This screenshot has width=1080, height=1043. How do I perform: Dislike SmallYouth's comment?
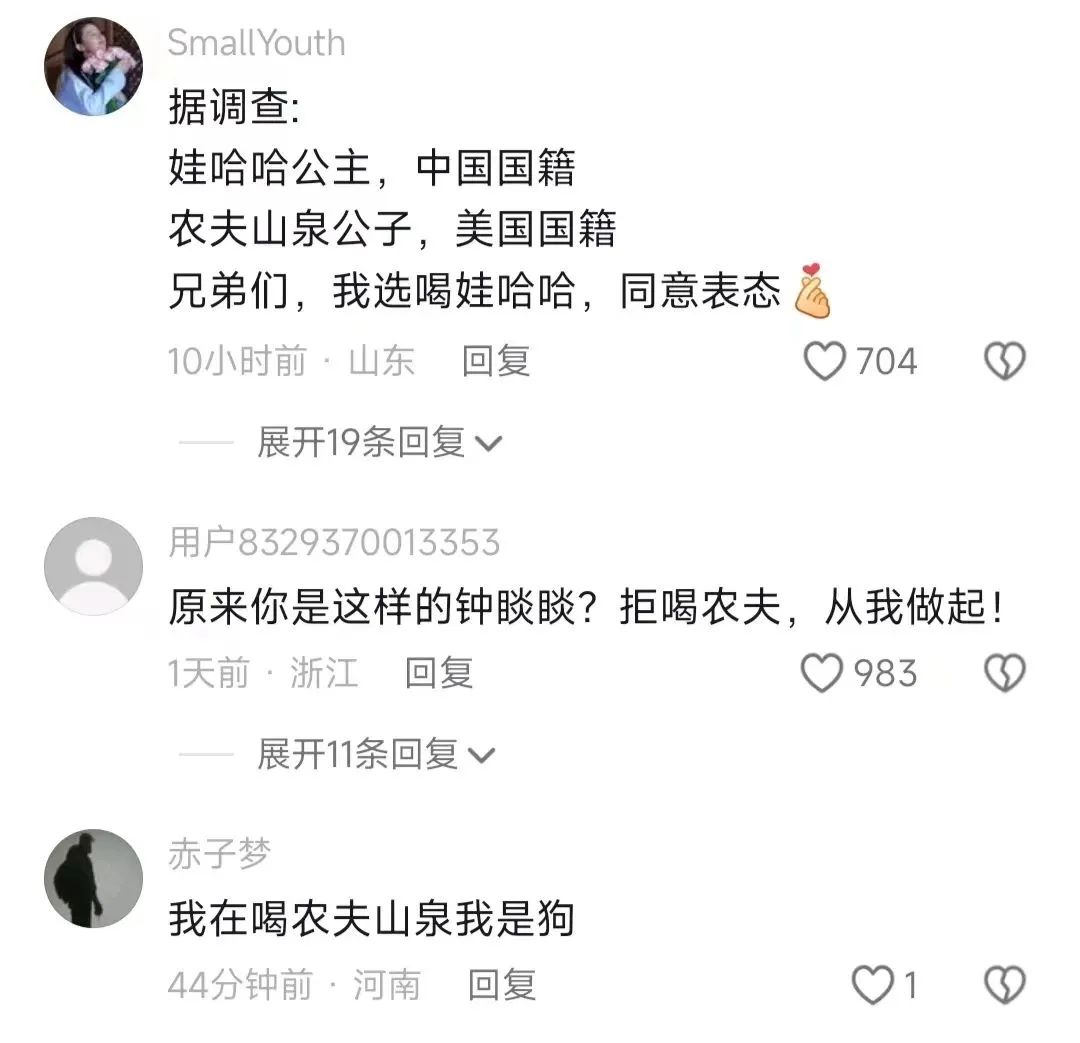coord(1005,361)
